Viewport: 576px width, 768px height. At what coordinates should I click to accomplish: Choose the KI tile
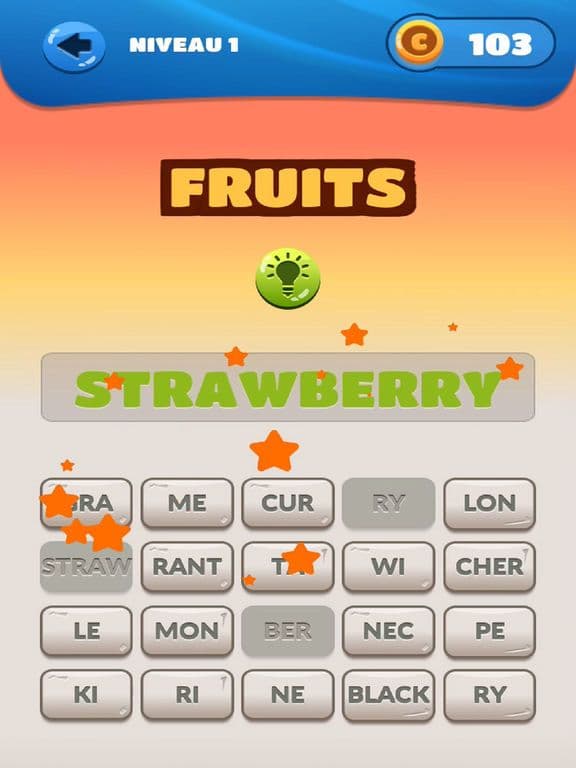pos(86,695)
